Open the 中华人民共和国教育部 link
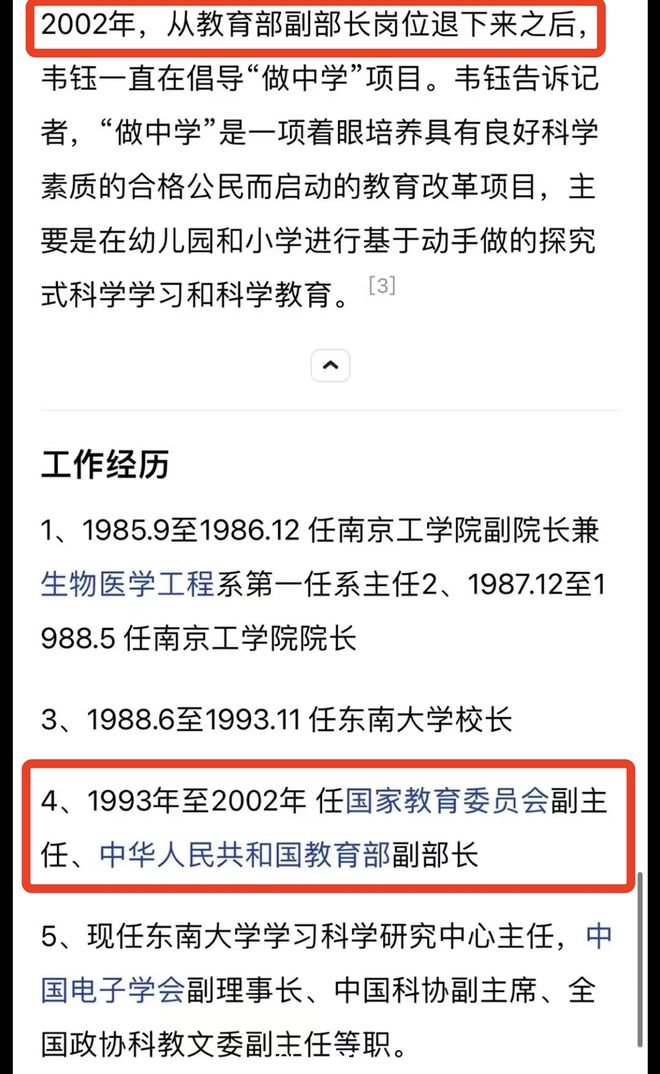Screen dimensions: 660x1074 pyautogui.click(x=245, y=854)
